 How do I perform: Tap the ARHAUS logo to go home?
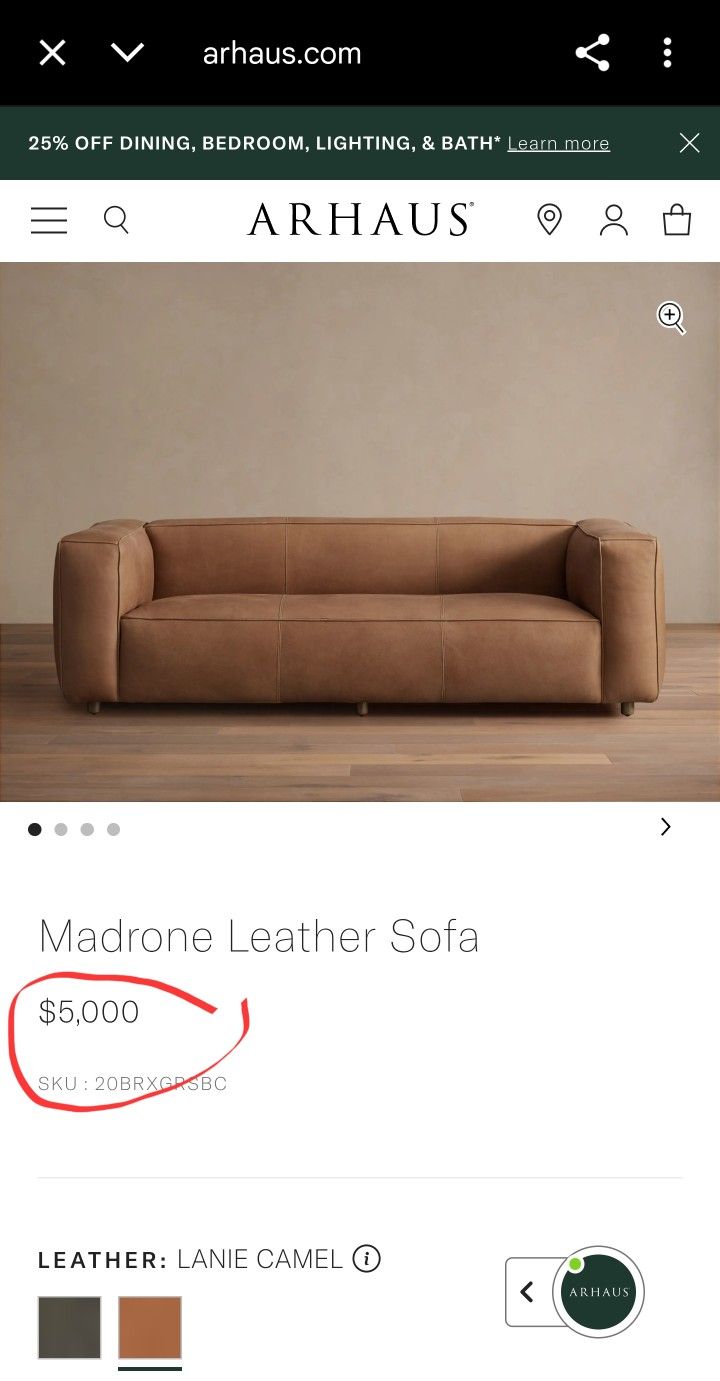(359, 220)
